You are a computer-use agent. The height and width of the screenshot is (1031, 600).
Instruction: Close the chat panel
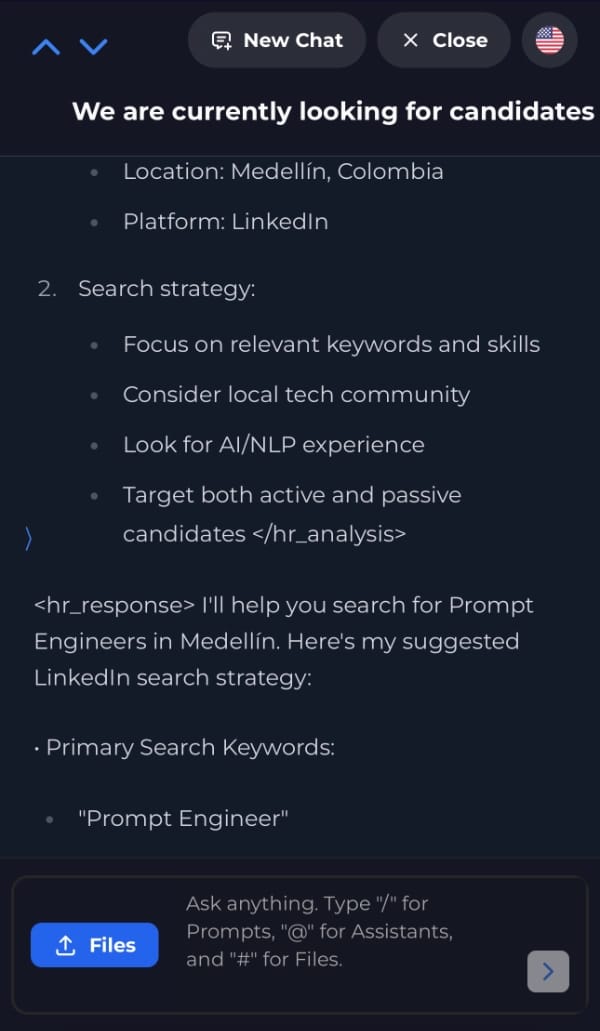pyautogui.click(x=444, y=40)
